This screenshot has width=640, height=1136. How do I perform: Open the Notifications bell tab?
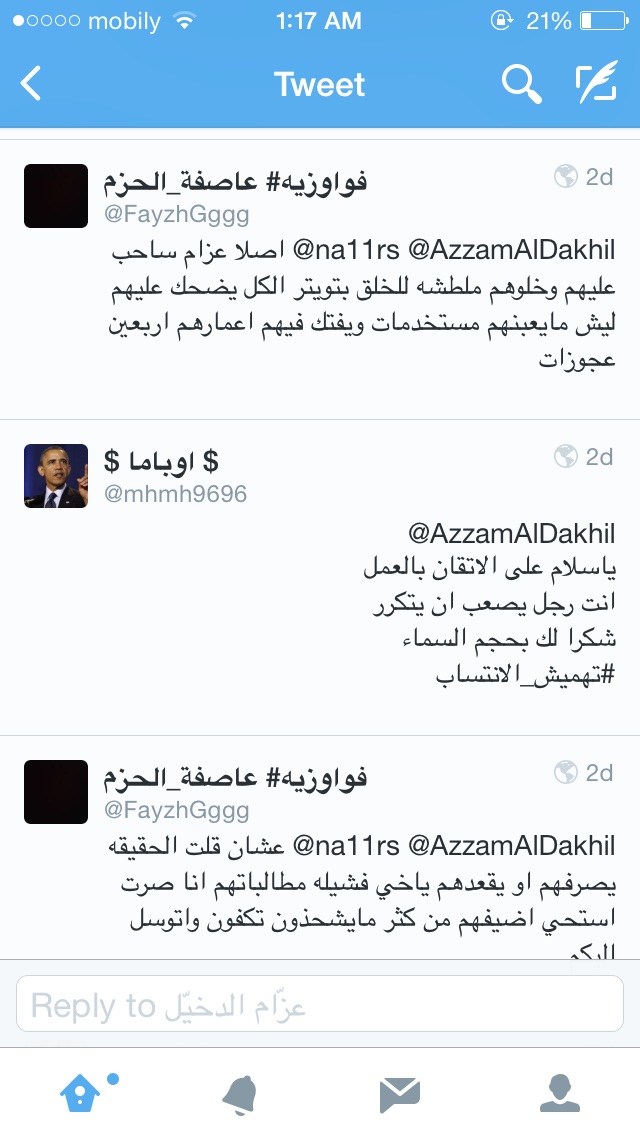240,1093
